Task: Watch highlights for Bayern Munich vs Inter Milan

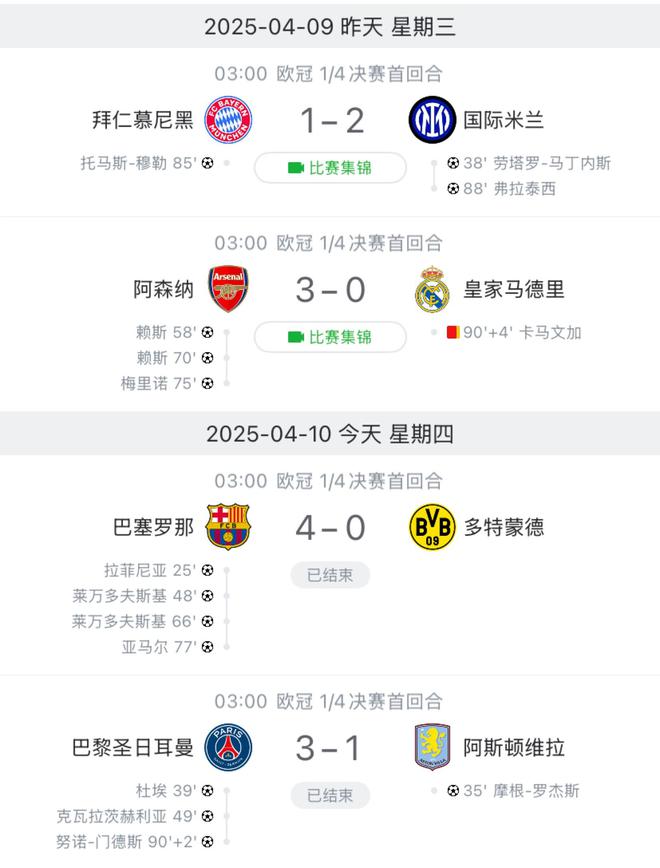Action: click(330, 168)
